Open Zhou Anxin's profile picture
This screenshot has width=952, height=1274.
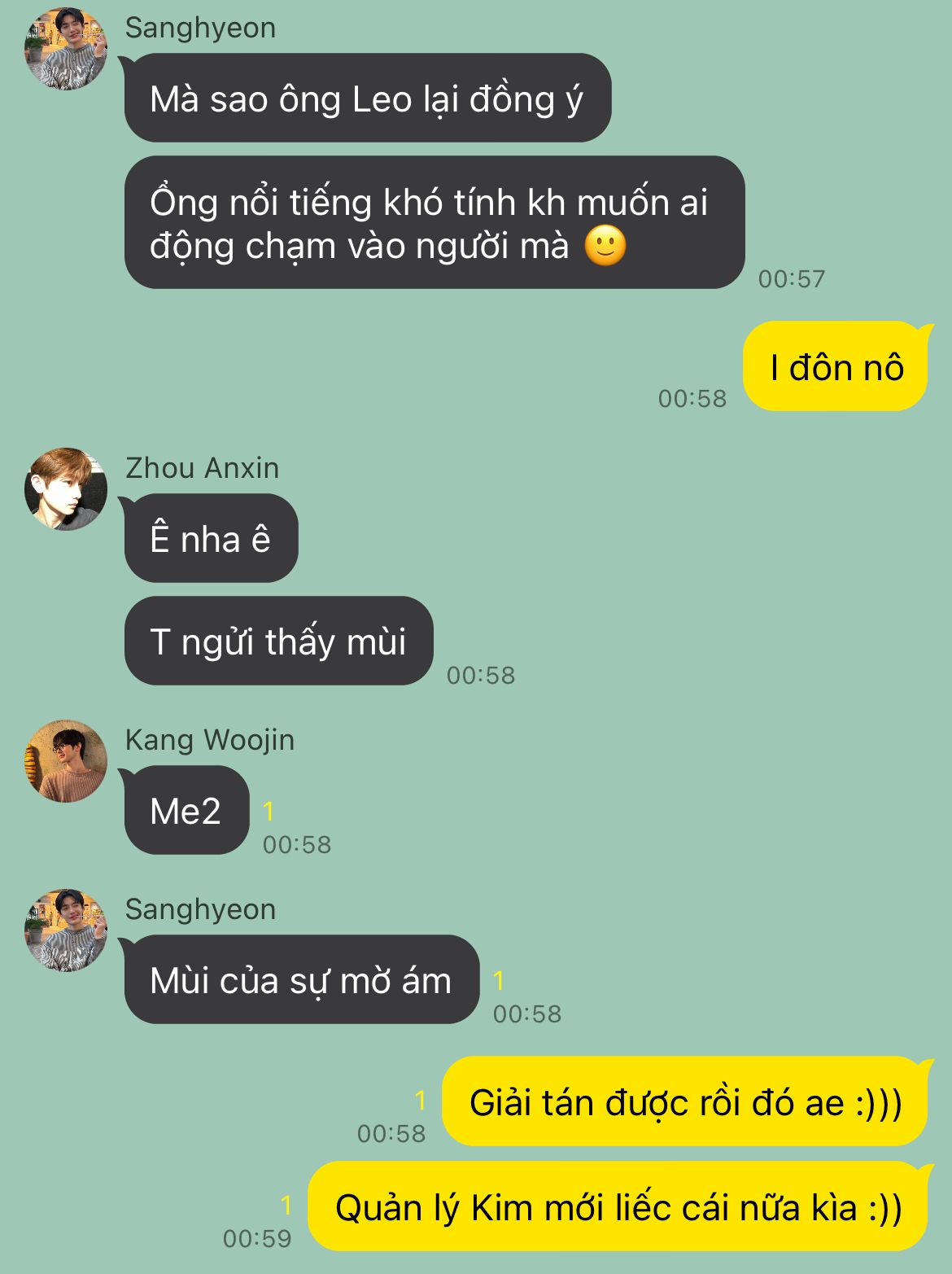[x=66, y=489]
